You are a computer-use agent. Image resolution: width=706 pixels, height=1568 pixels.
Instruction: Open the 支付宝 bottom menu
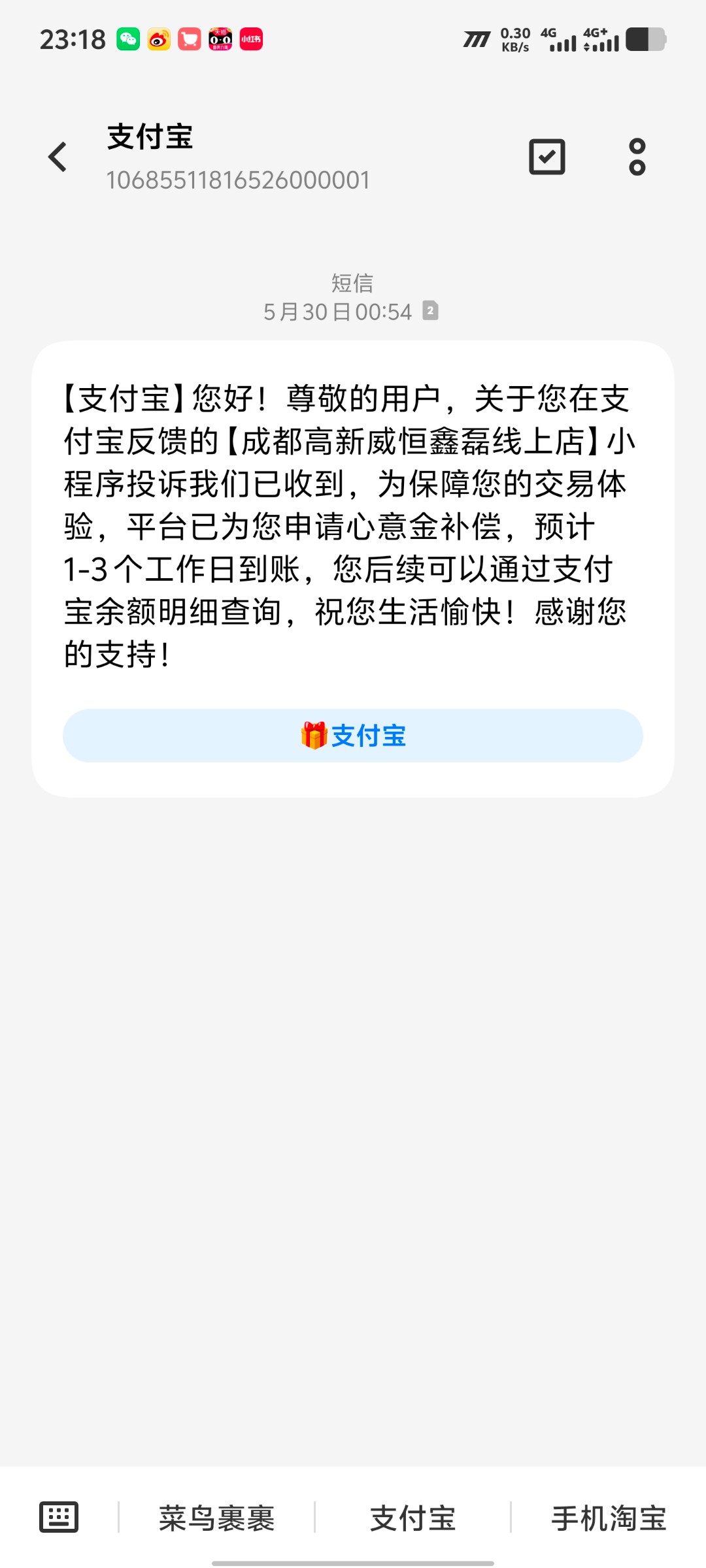tap(412, 1518)
